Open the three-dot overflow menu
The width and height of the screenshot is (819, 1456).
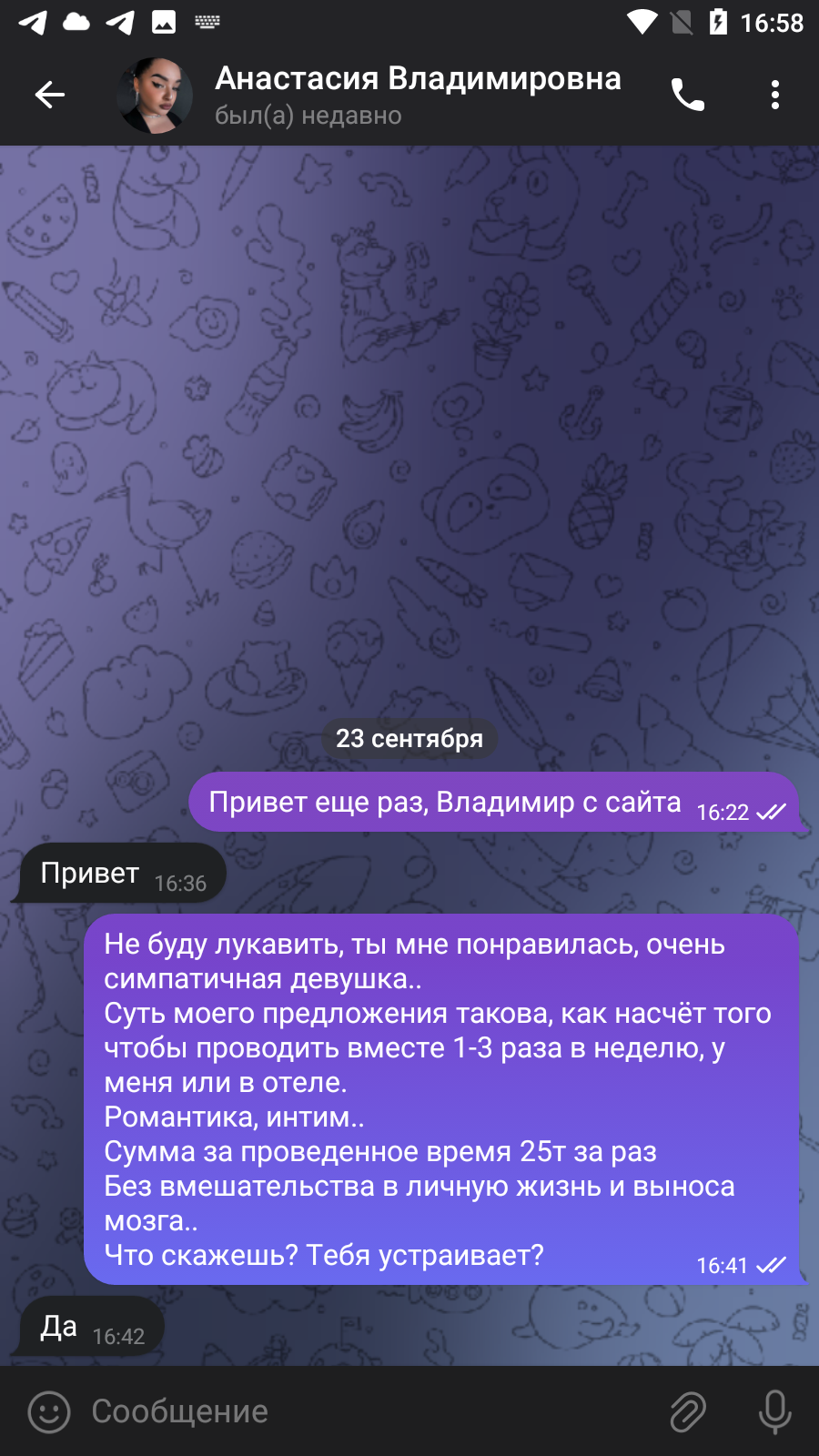[775, 95]
